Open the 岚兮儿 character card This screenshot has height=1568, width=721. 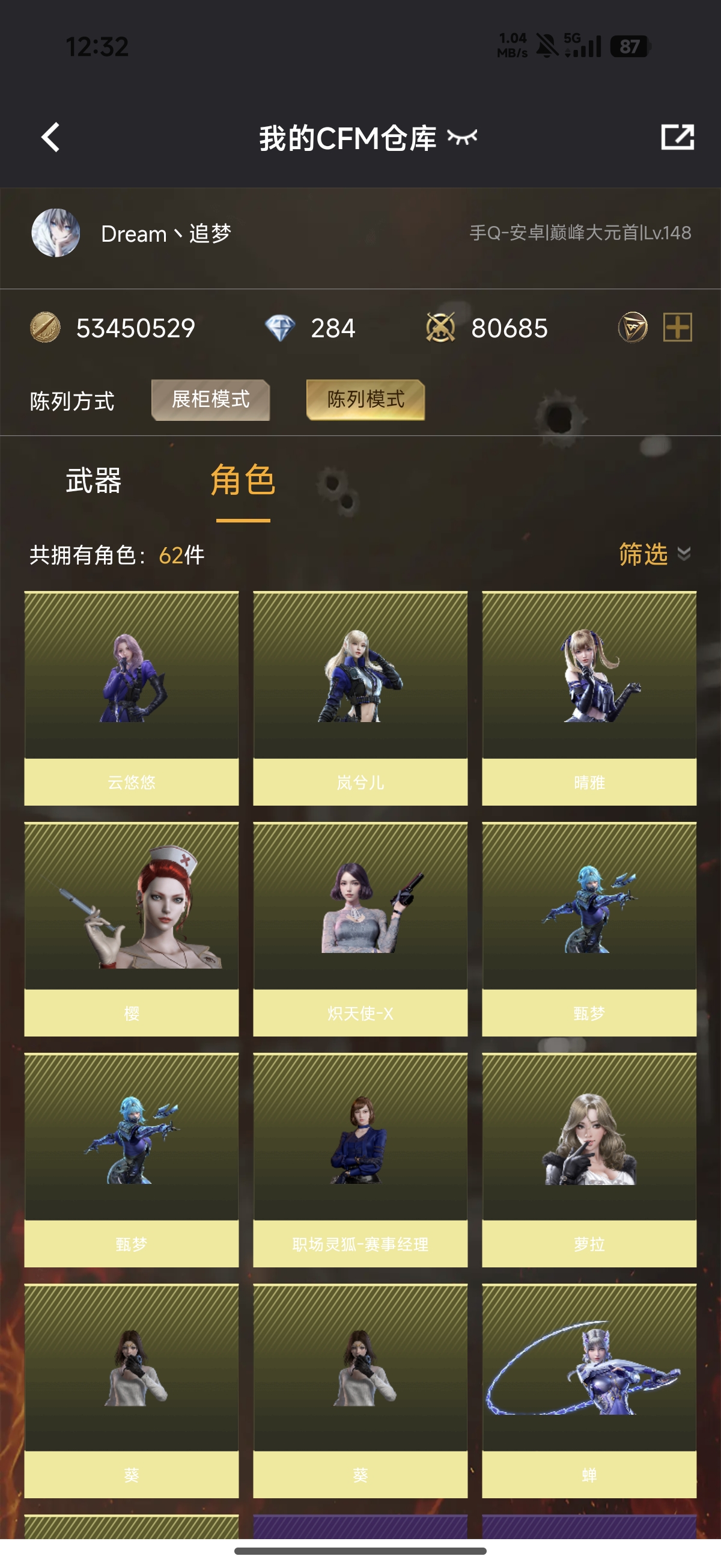pos(360,698)
